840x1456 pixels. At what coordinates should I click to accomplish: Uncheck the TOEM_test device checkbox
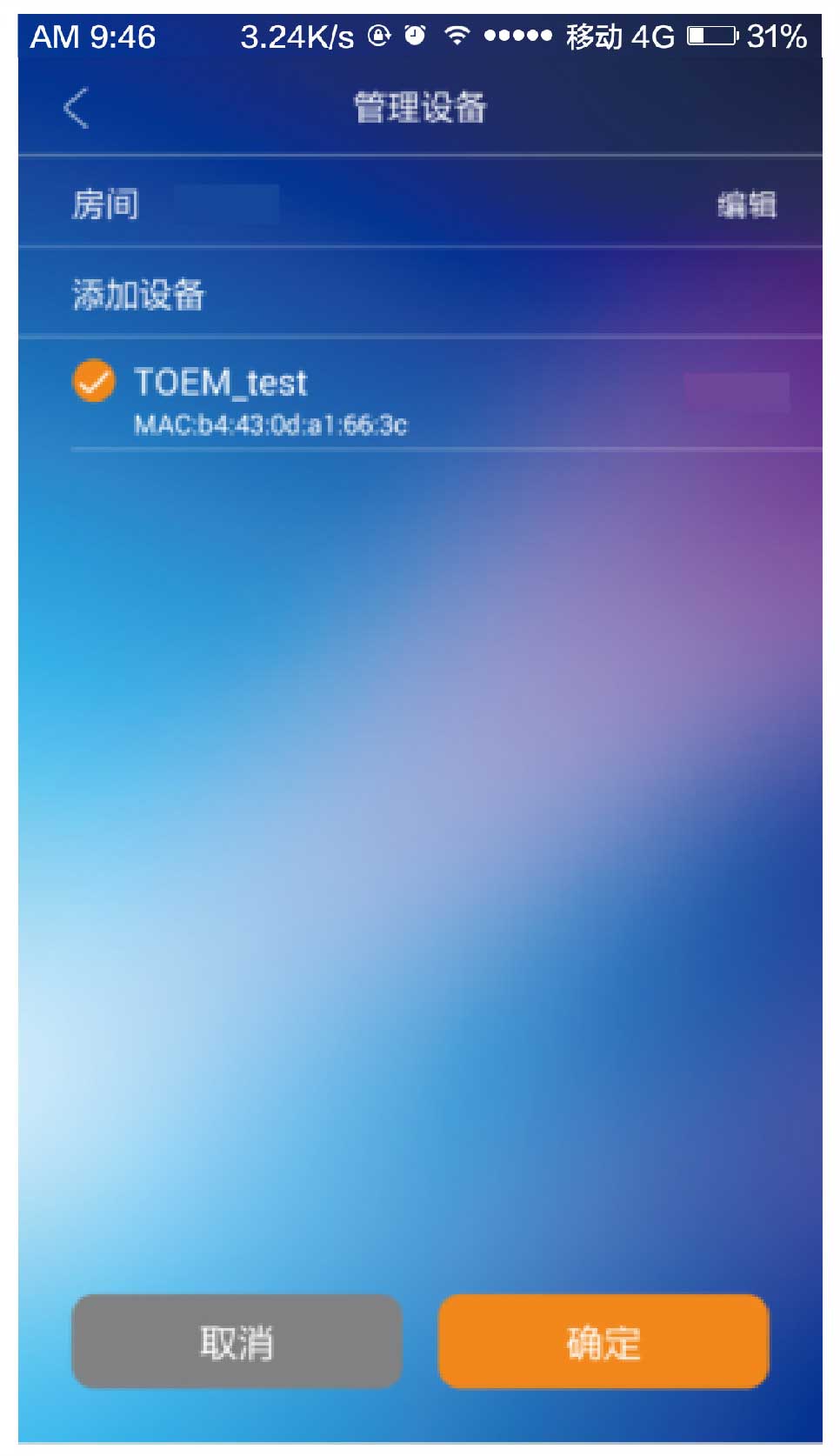93,382
